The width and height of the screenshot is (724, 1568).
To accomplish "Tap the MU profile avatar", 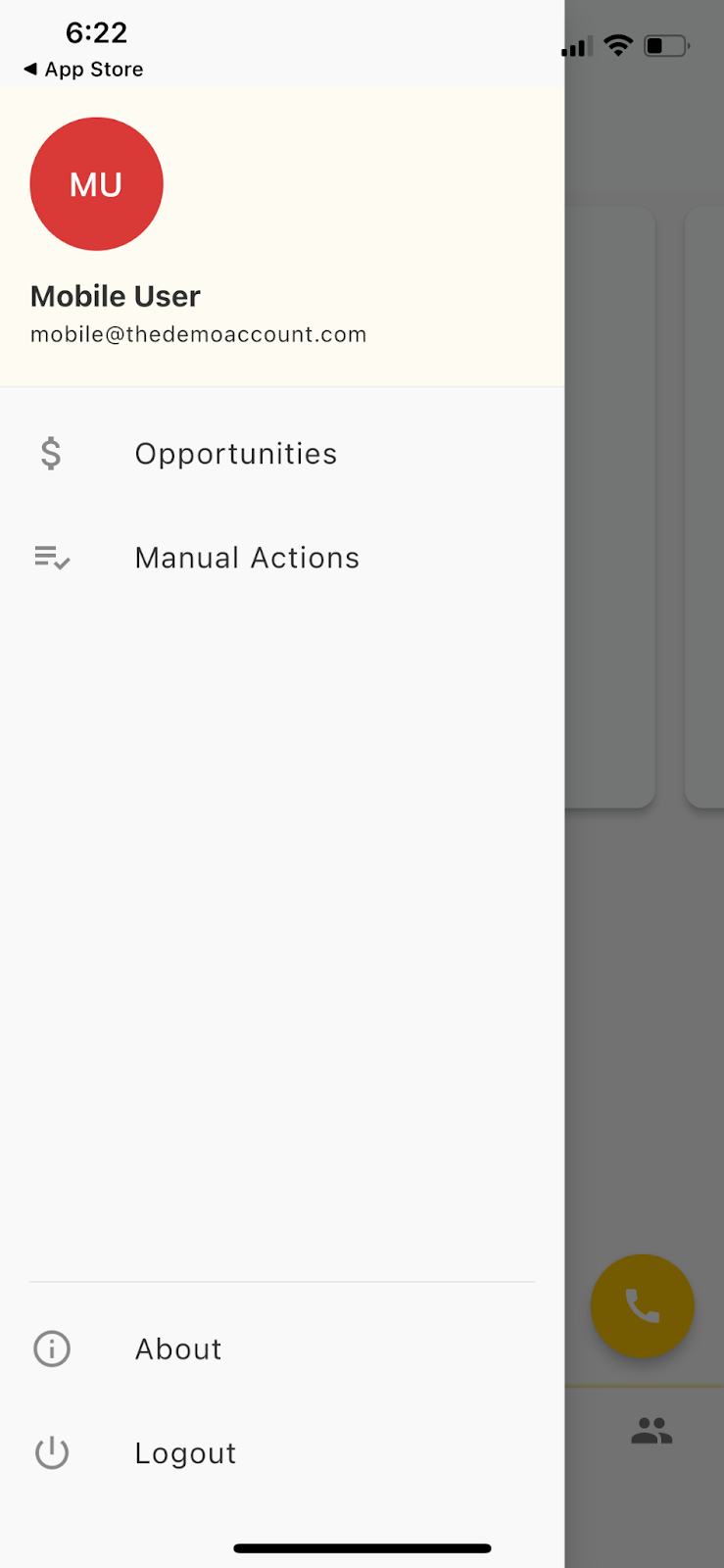I will click(96, 184).
